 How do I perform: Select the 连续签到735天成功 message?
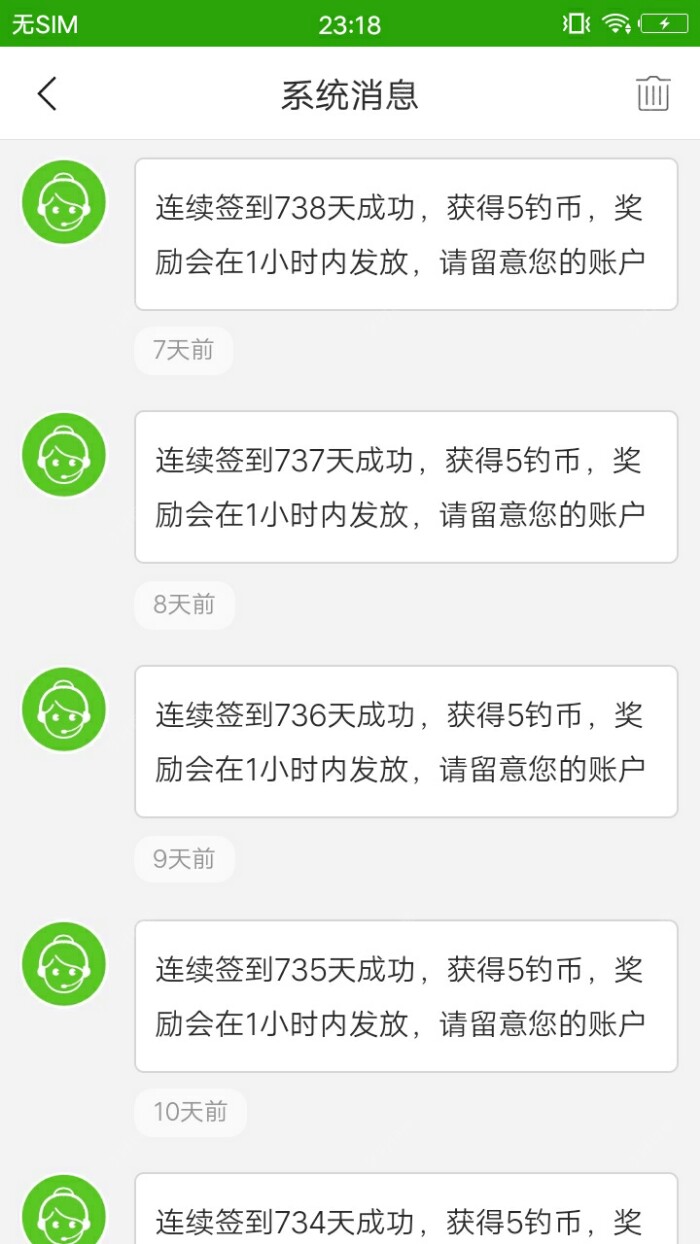(x=406, y=996)
